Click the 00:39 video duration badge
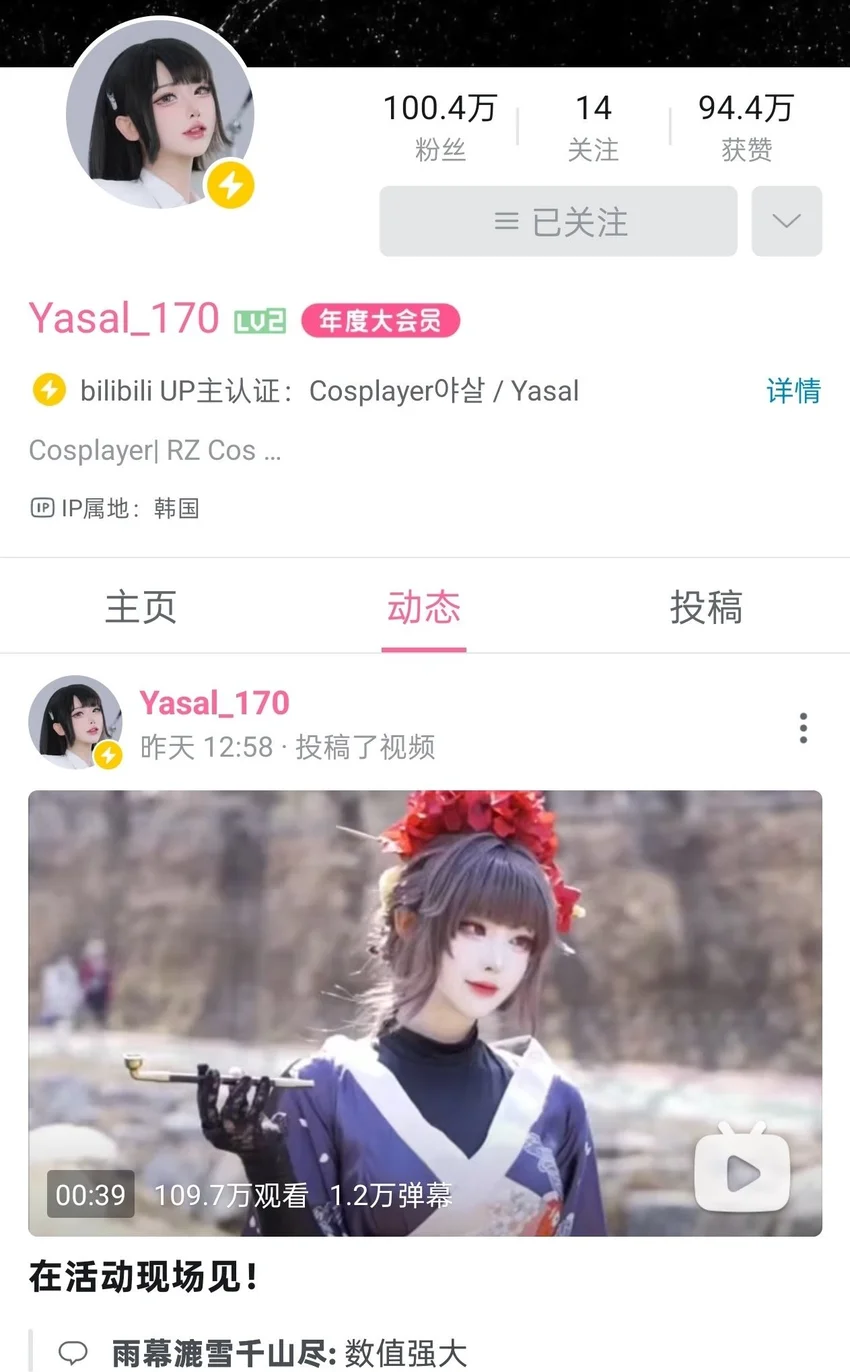 pos(90,1194)
